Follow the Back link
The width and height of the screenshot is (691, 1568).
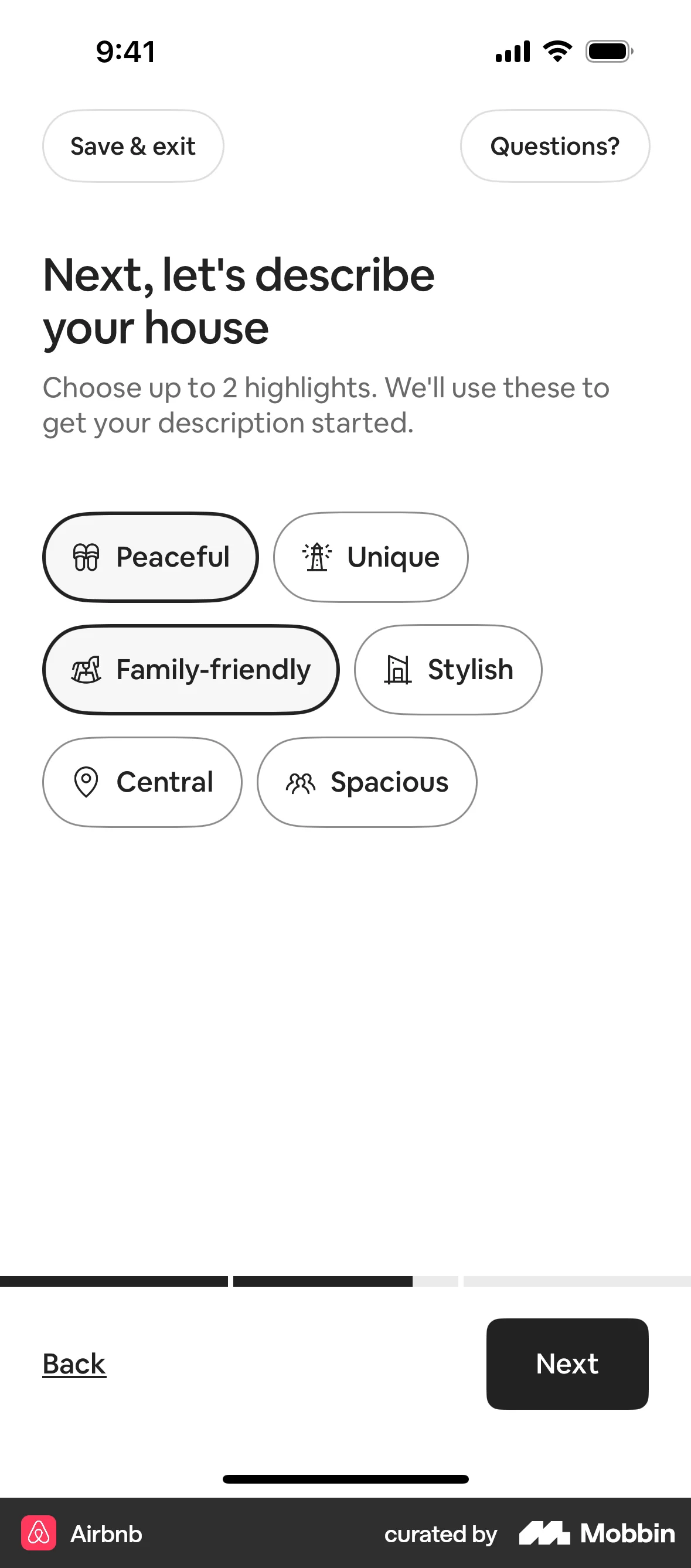(74, 1364)
